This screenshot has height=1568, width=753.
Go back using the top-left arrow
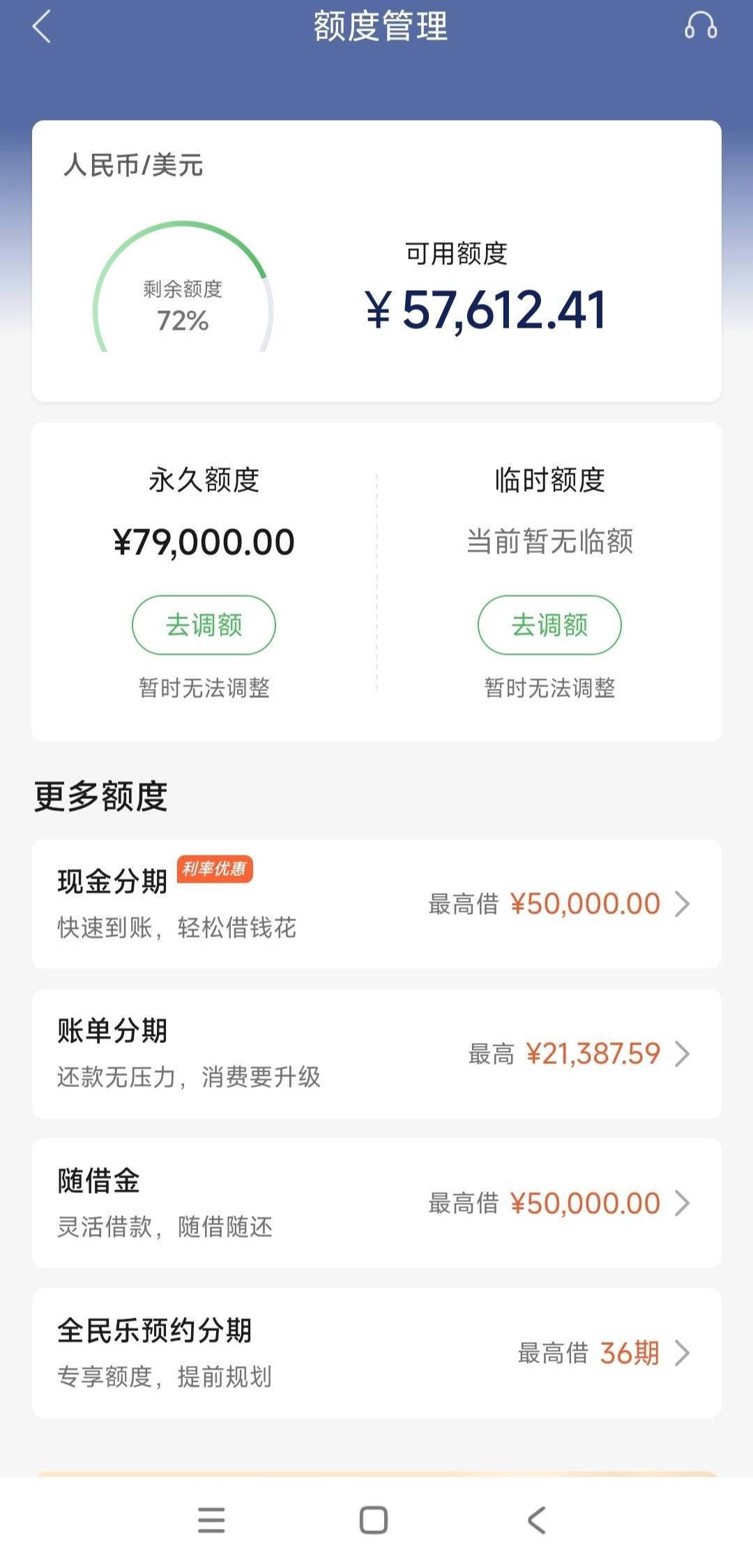pos(42,27)
